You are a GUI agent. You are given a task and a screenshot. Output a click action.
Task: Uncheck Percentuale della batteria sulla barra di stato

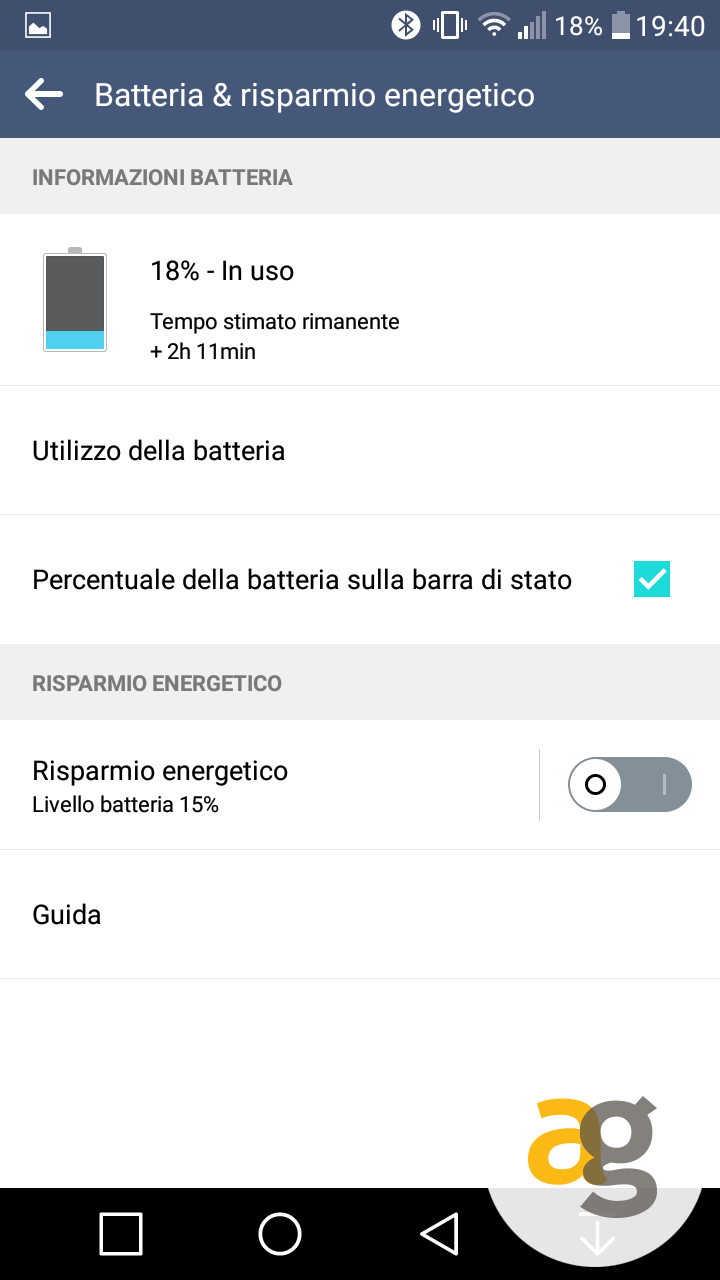click(x=651, y=580)
